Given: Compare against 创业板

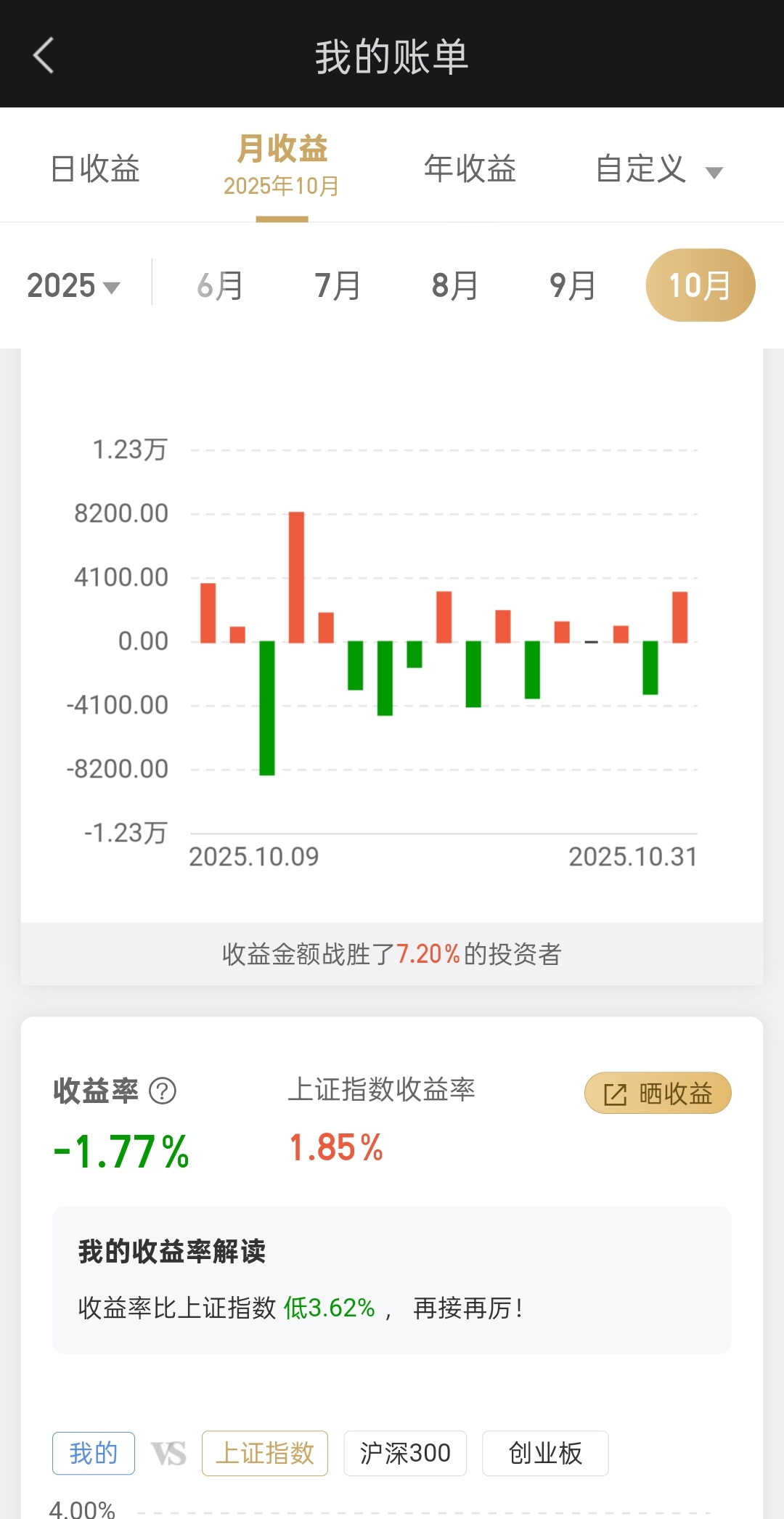Looking at the screenshot, I should 545,1453.
